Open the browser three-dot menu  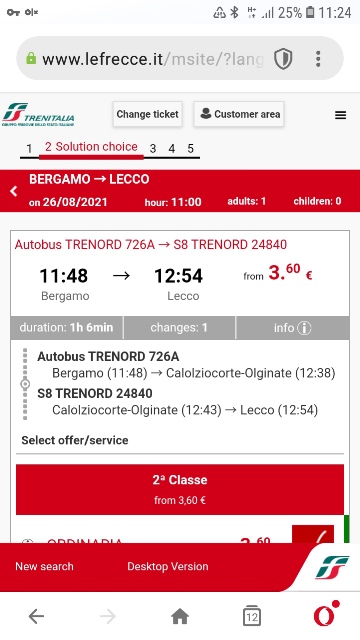[x=318, y=59]
